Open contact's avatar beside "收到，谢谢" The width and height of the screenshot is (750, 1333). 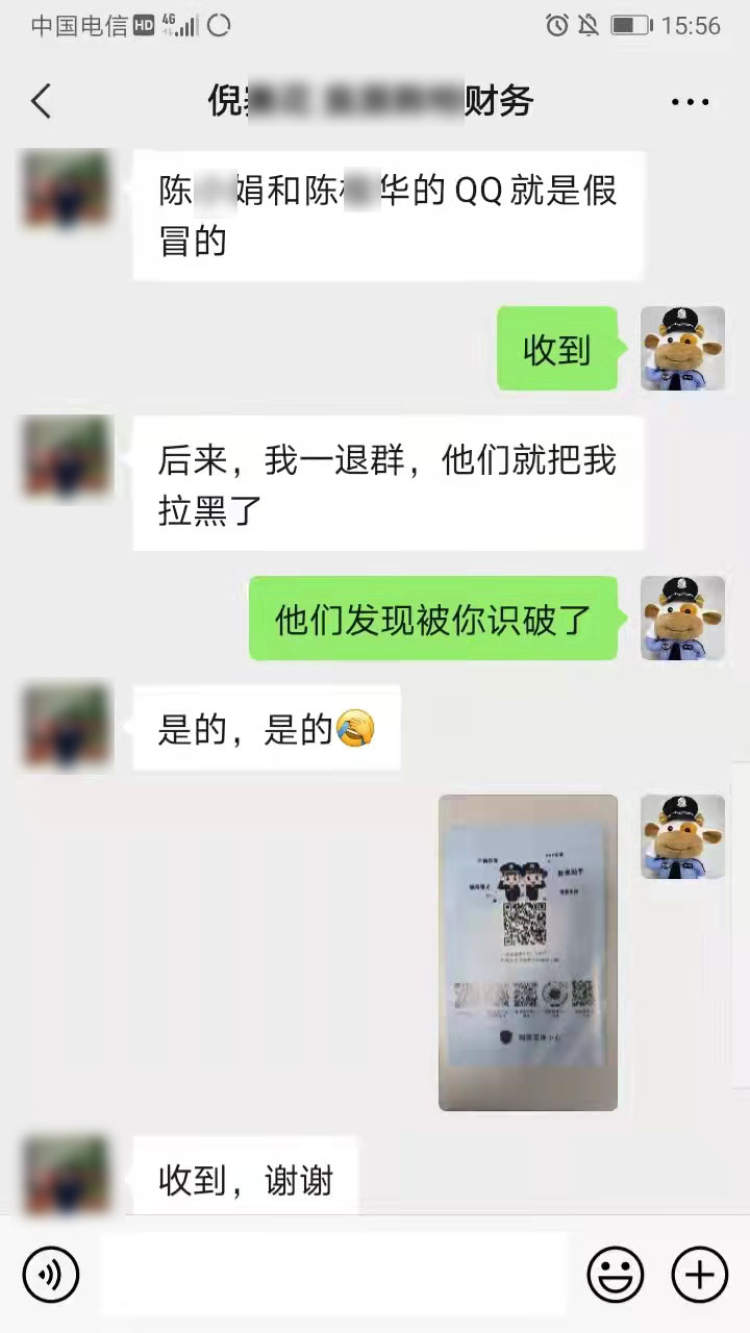(x=67, y=1173)
